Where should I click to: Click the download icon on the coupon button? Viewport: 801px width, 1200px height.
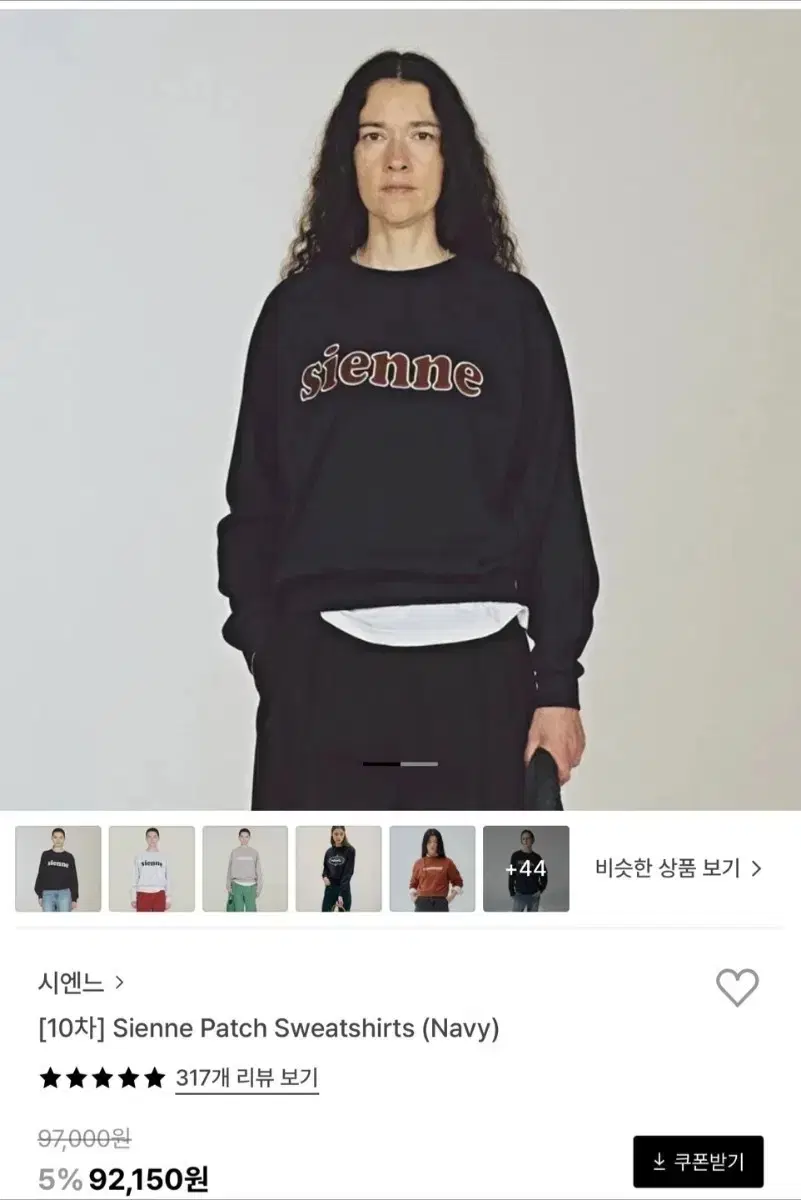point(661,1163)
